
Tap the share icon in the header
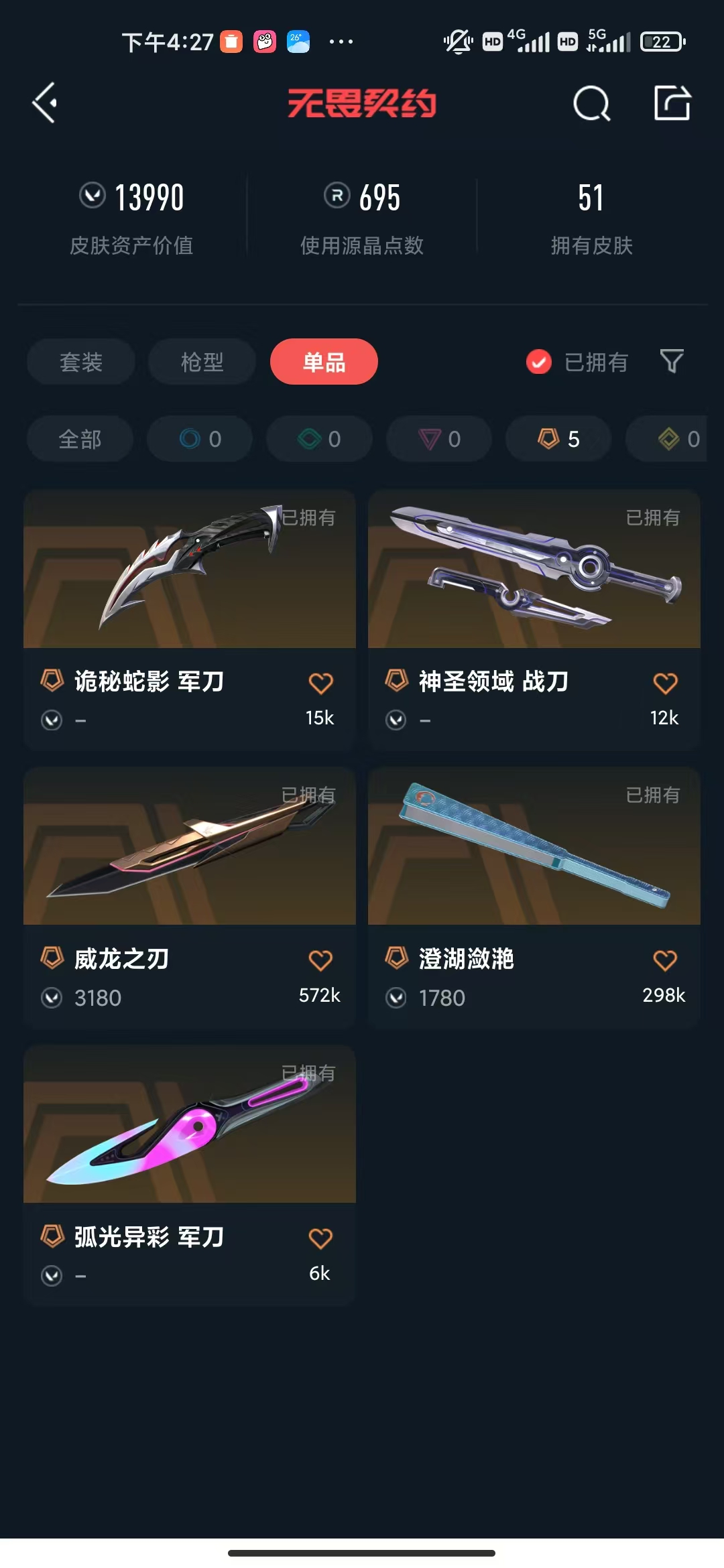tap(672, 103)
